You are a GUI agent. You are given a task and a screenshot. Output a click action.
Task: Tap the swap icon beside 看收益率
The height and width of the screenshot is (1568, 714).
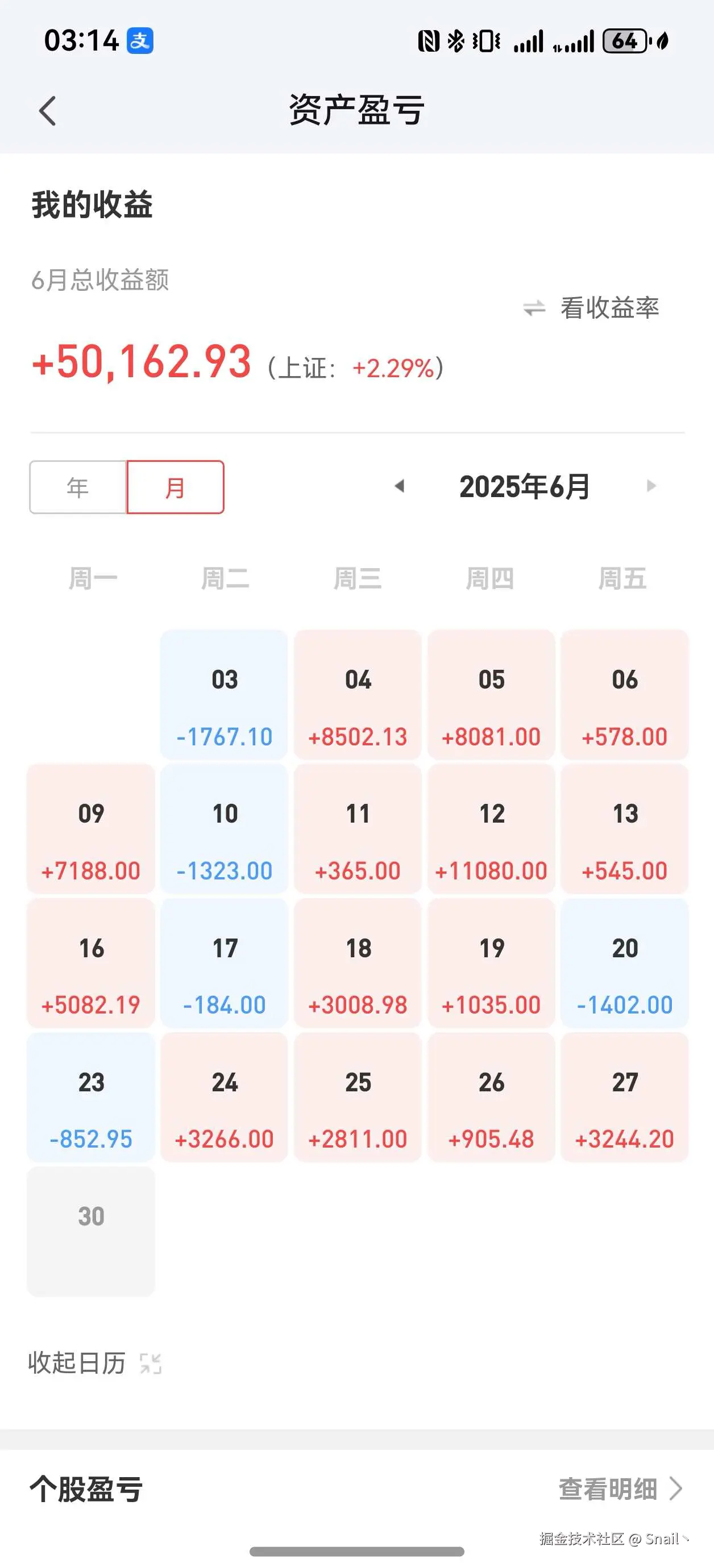point(533,308)
